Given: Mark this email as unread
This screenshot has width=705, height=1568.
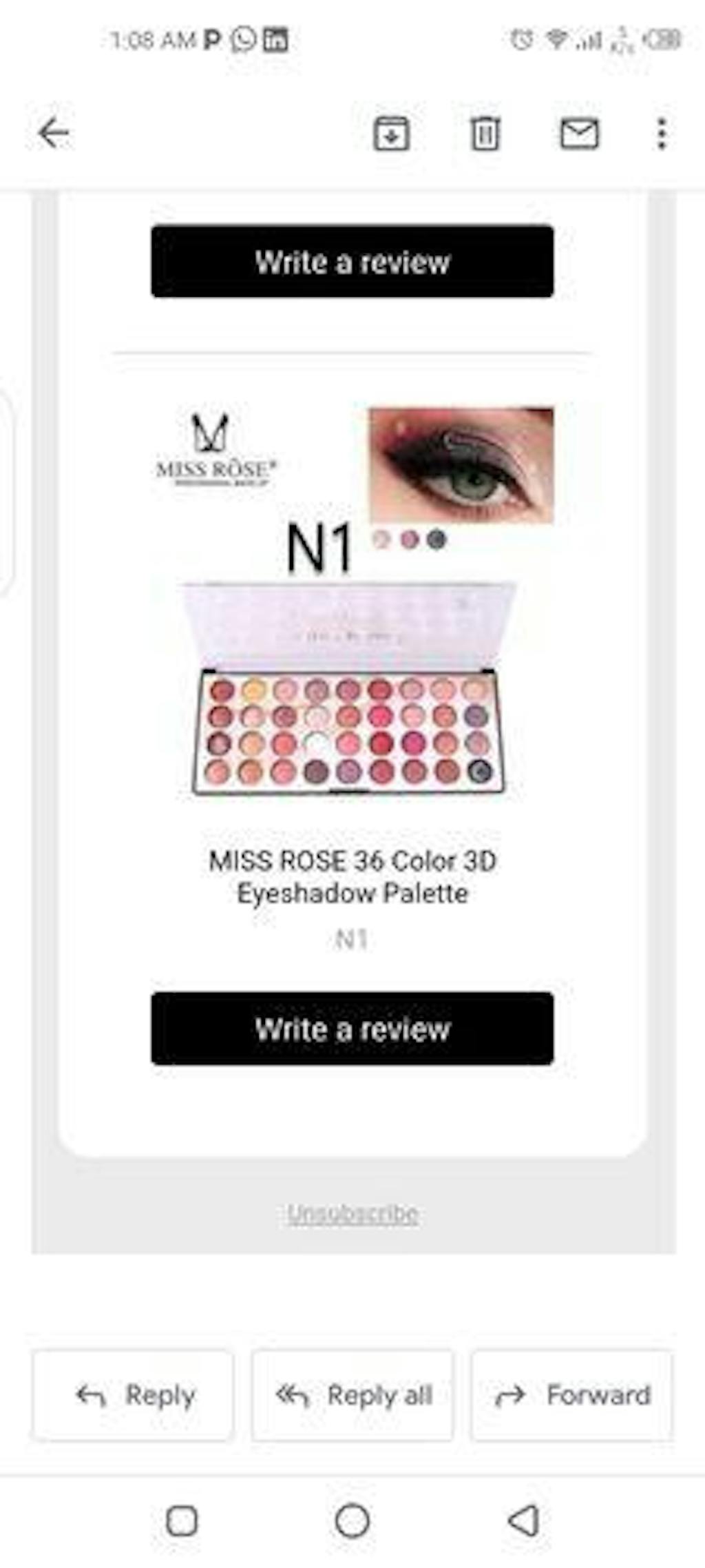Looking at the screenshot, I should [579, 133].
